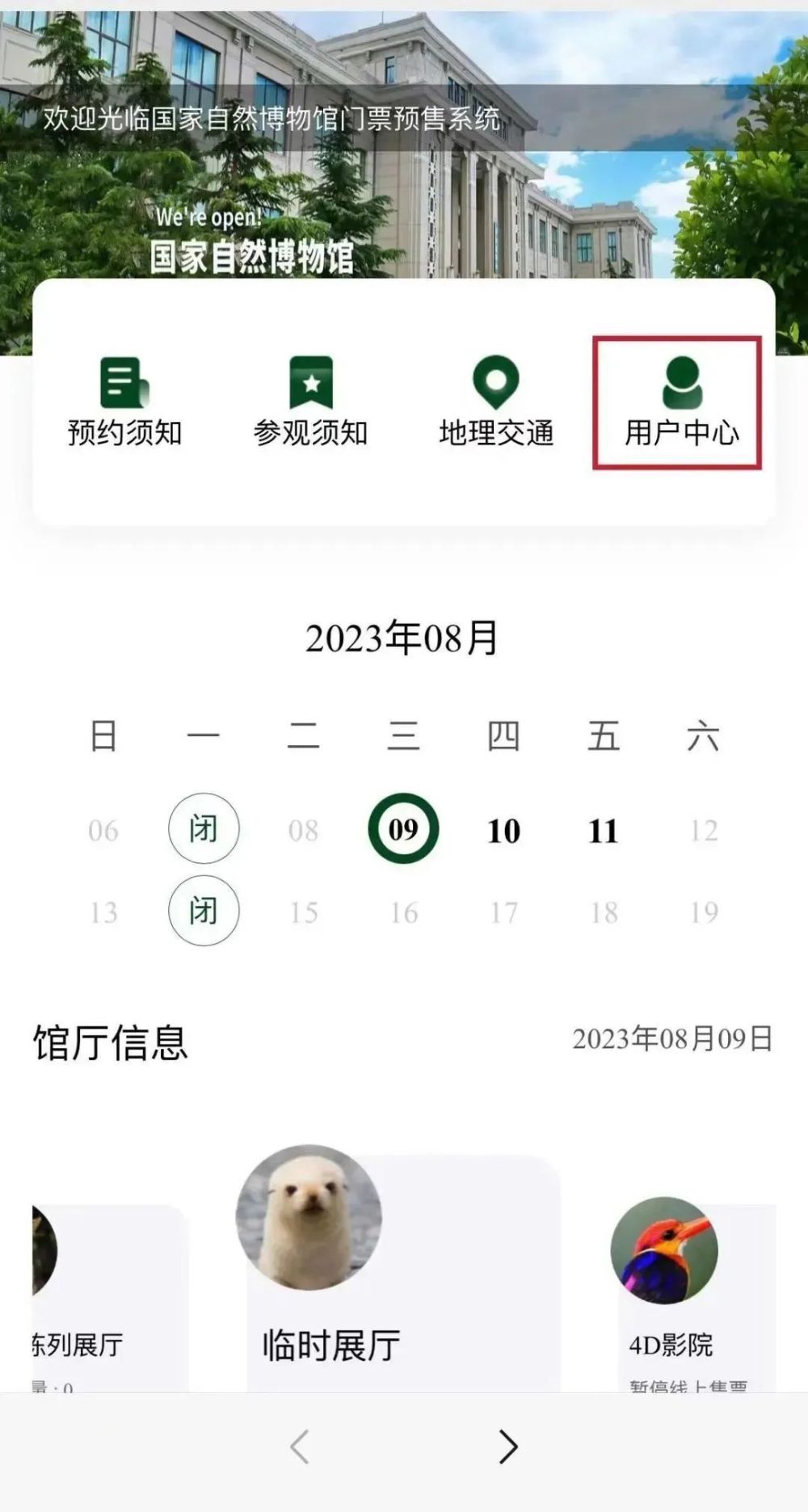Select date 10 in the calendar
This screenshot has height=1512, width=808.
[x=503, y=831]
